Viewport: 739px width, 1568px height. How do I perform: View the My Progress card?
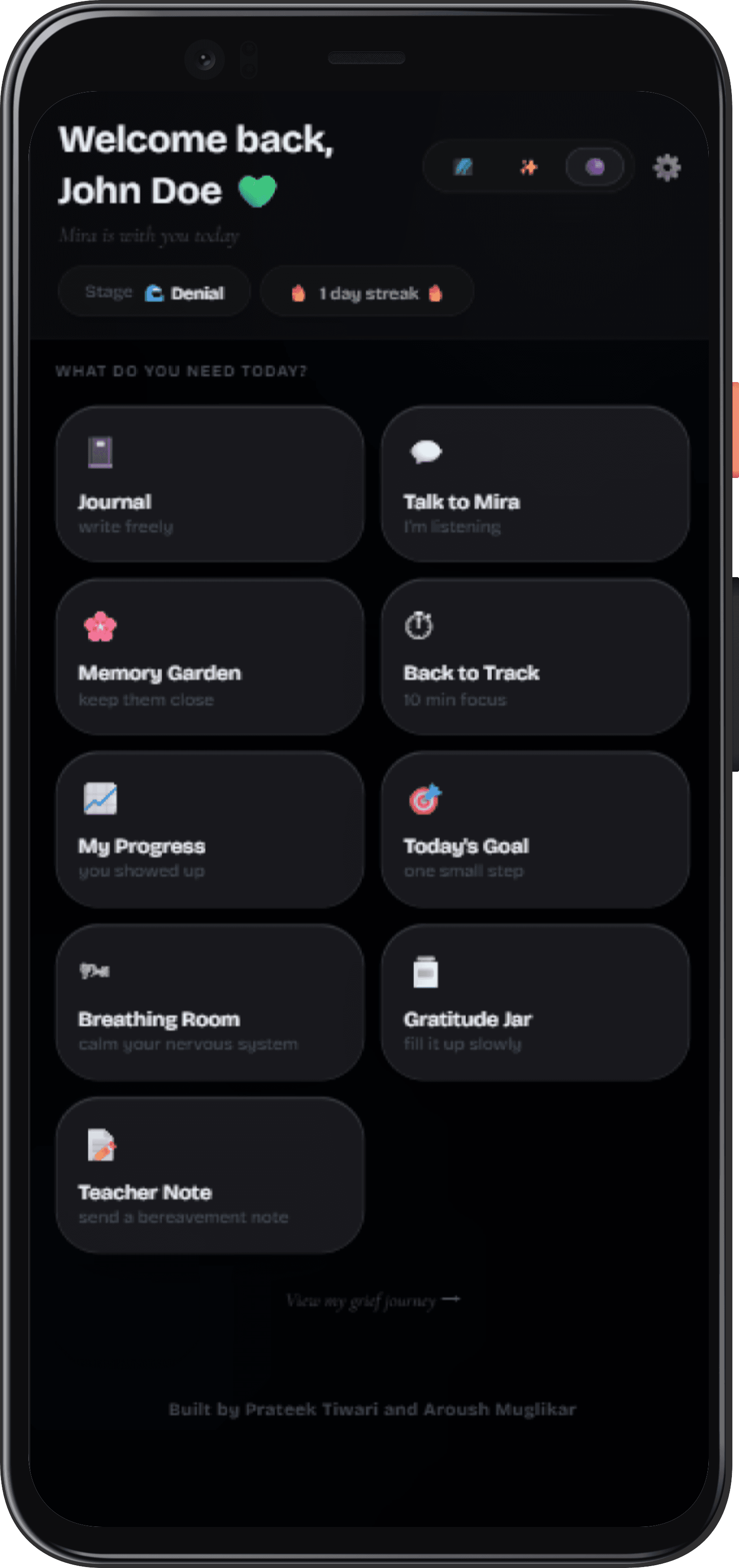pos(210,830)
